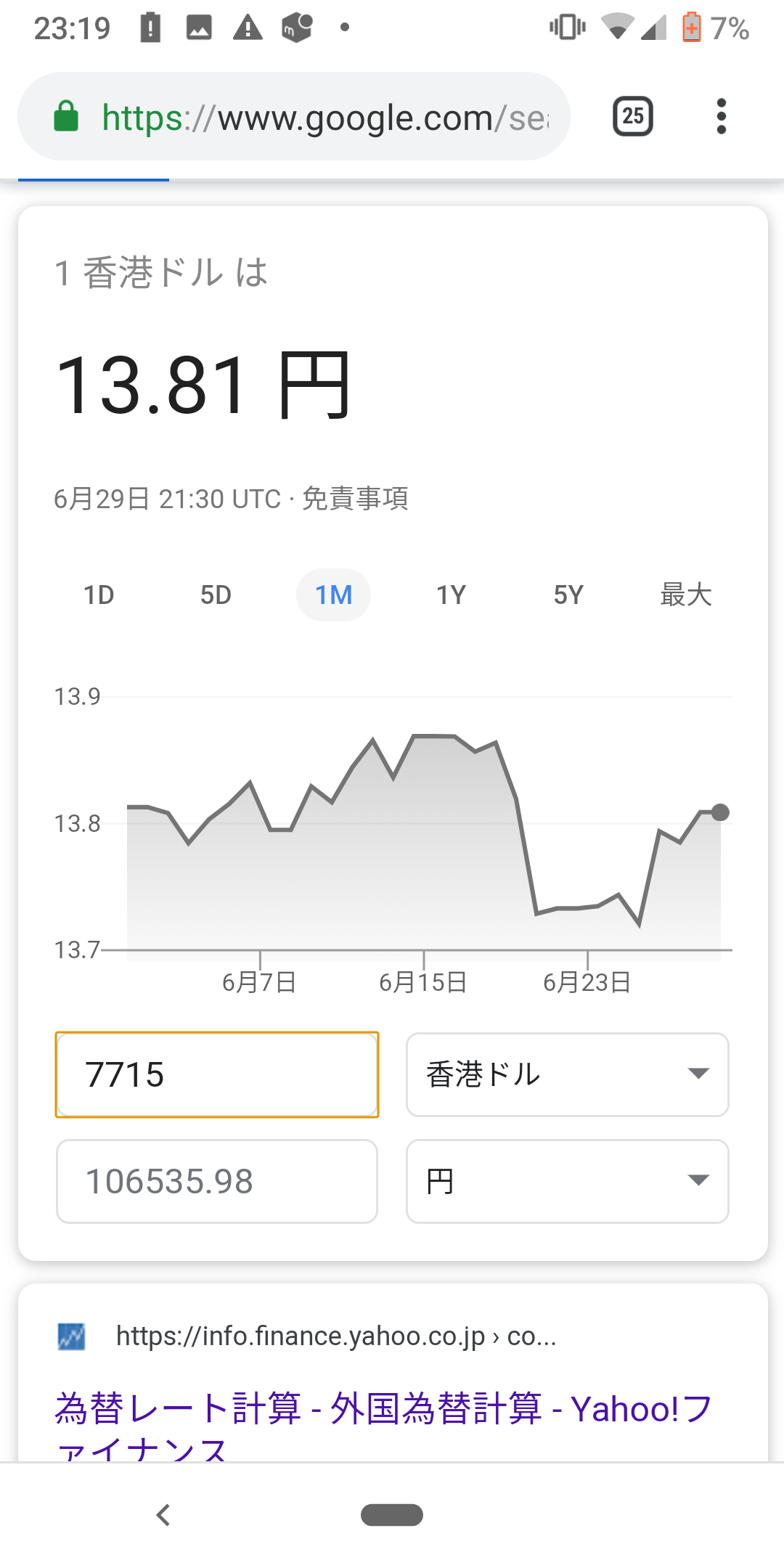The image size is (784, 1568).
Task: Open the 香港ドル currency dropdown
Action: point(567,1075)
